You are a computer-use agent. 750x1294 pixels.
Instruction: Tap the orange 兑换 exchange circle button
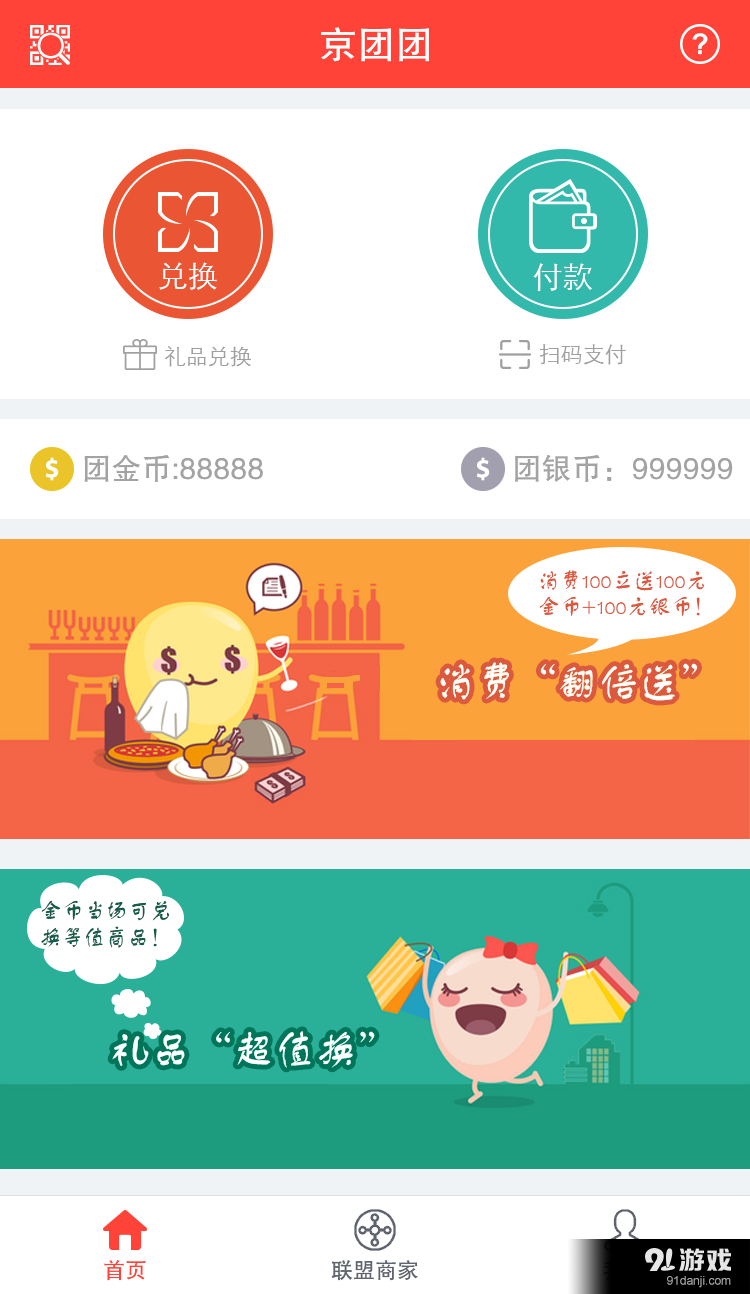point(187,233)
